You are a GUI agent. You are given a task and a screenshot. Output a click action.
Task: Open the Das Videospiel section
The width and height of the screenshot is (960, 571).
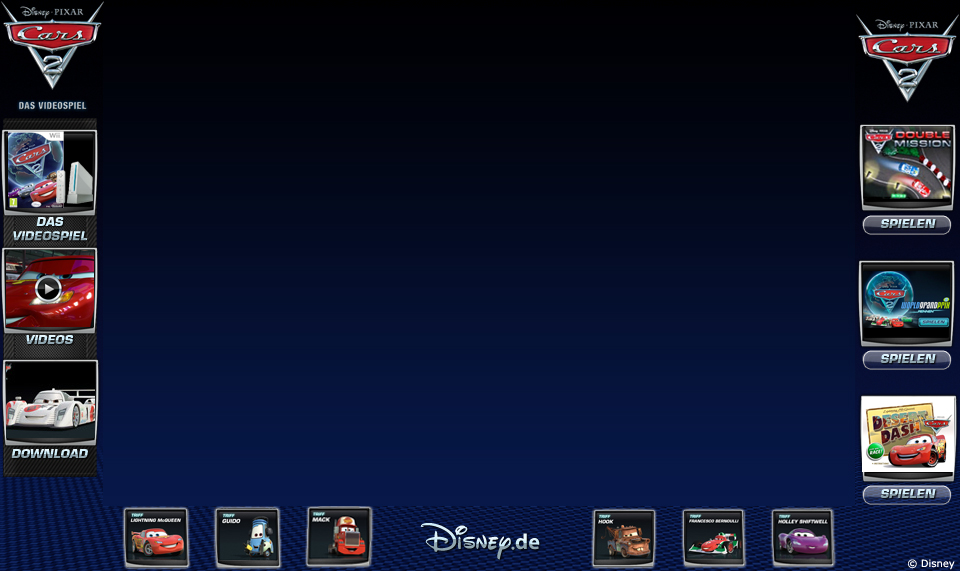click(x=50, y=185)
